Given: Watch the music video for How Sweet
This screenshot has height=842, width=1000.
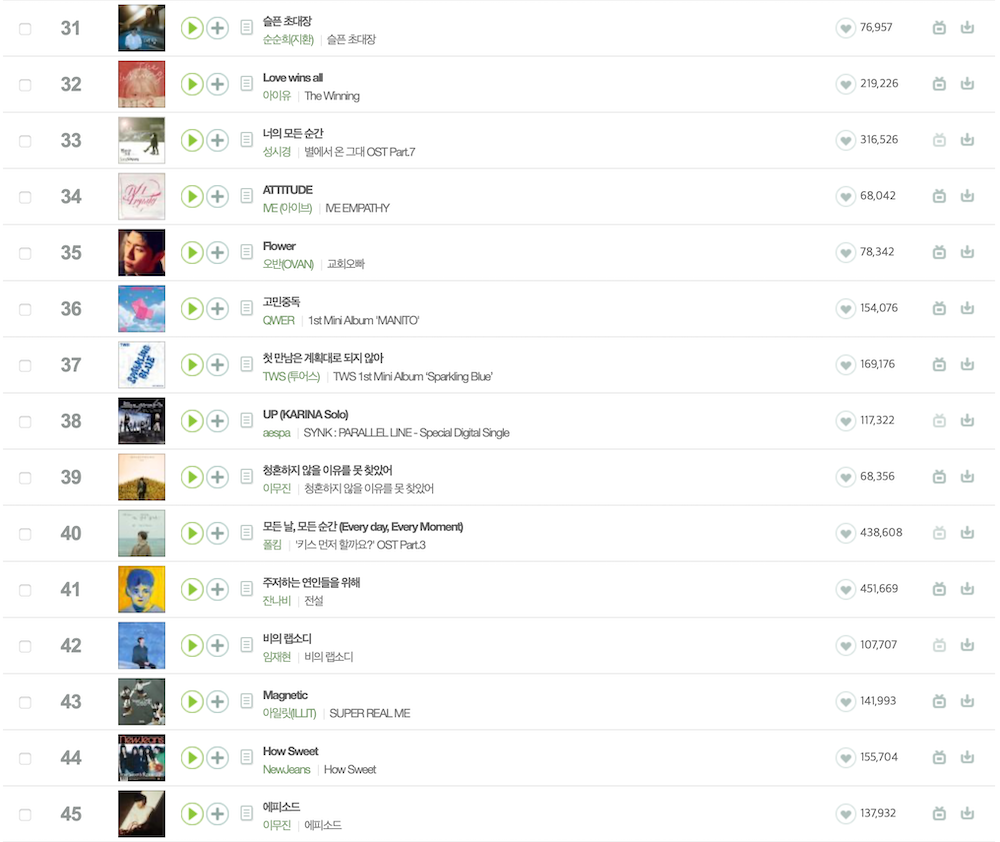Looking at the screenshot, I should (939, 757).
